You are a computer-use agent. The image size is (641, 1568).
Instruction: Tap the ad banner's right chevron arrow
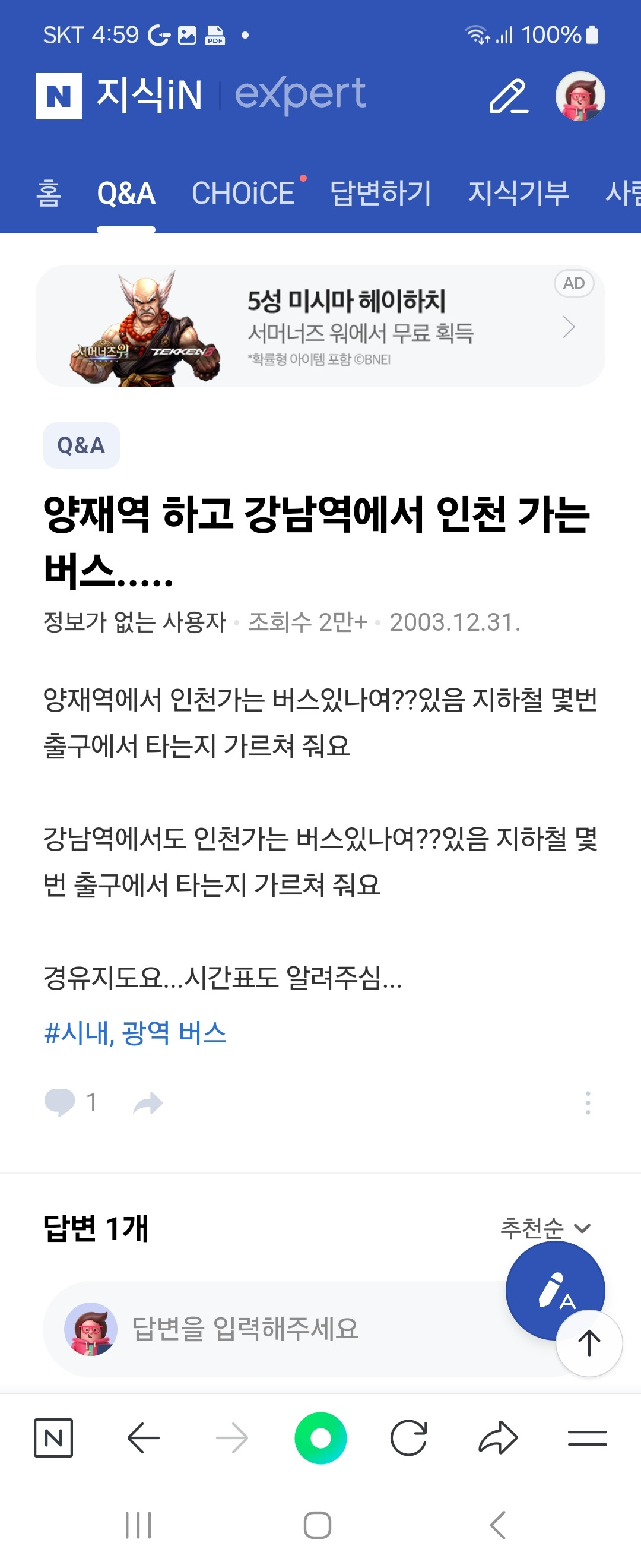[570, 326]
